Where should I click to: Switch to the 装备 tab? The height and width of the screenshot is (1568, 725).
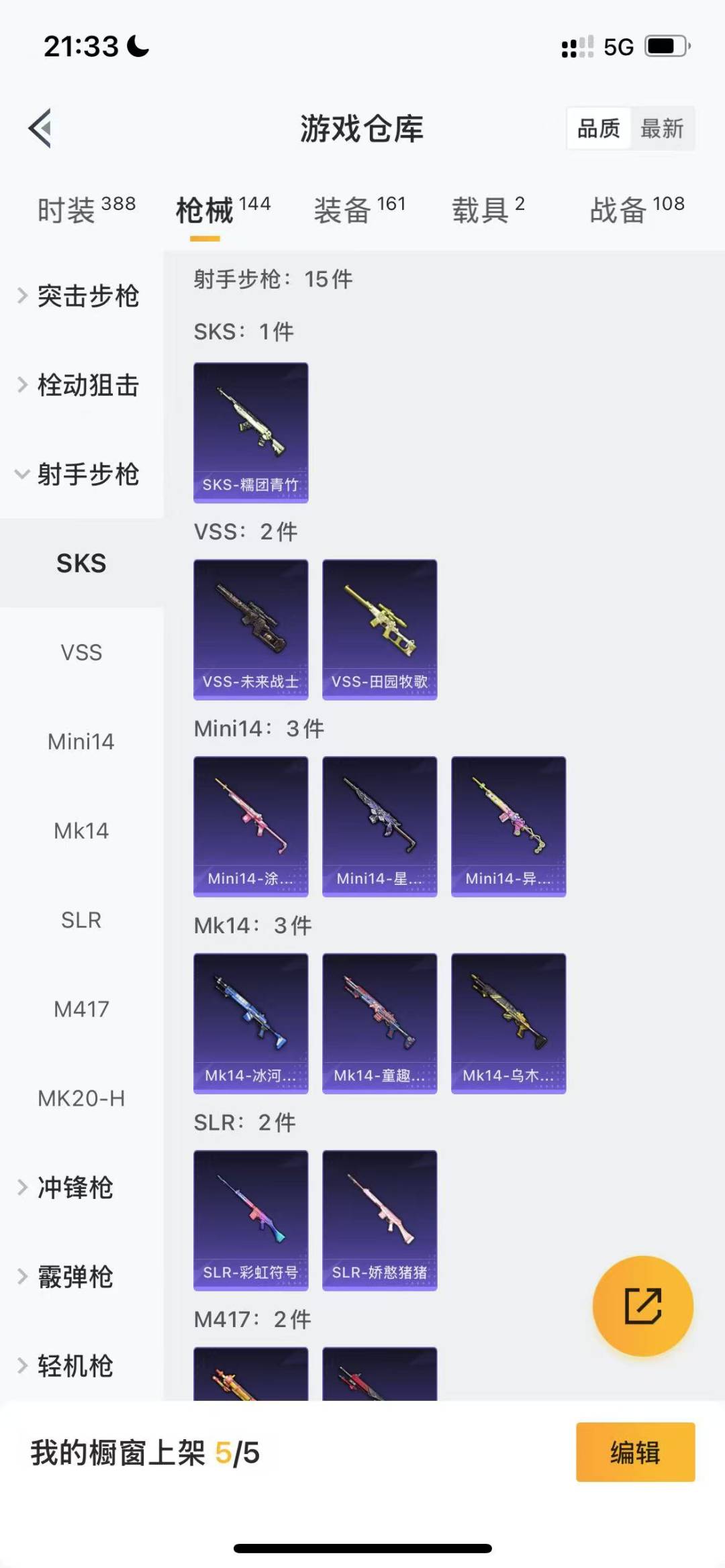(359, 209)
